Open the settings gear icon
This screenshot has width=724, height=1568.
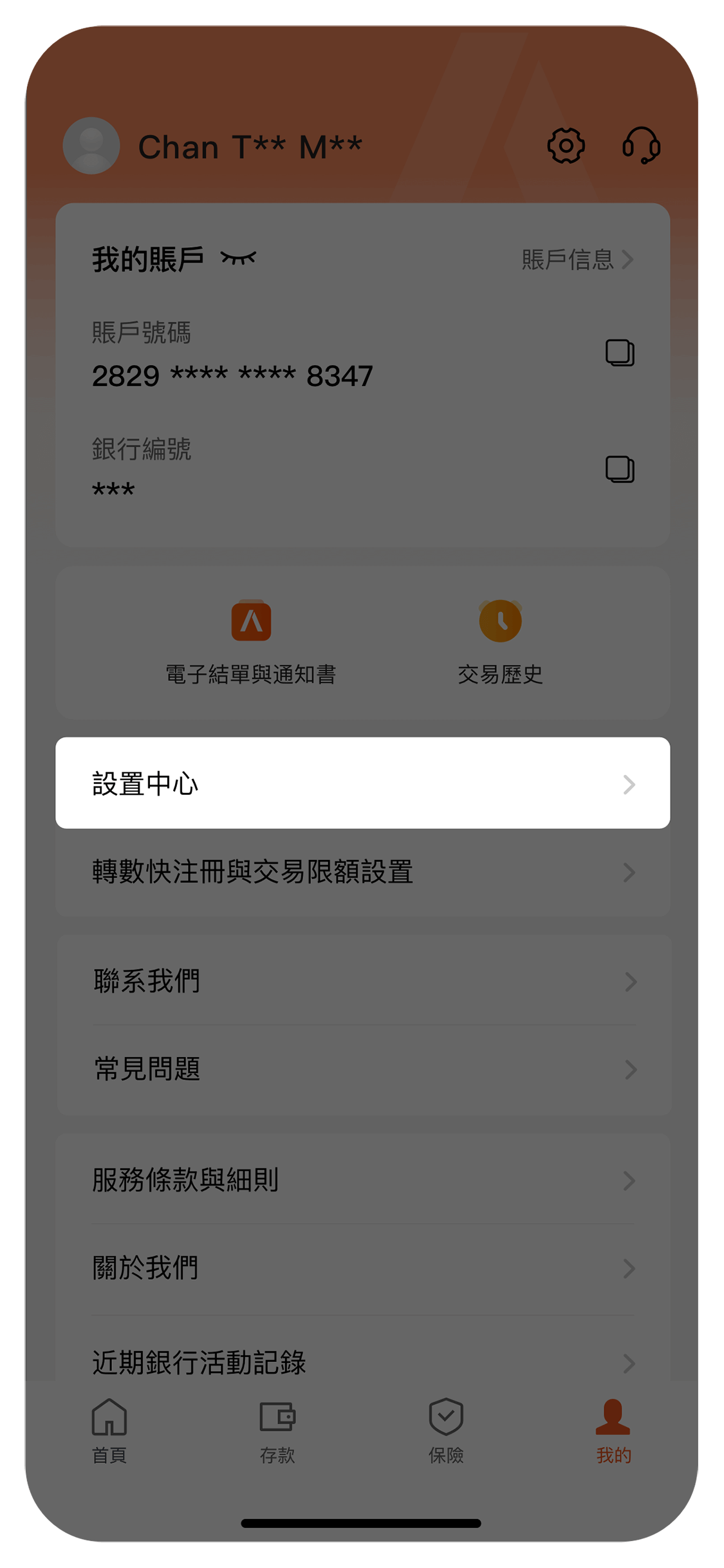click(565, 146)
